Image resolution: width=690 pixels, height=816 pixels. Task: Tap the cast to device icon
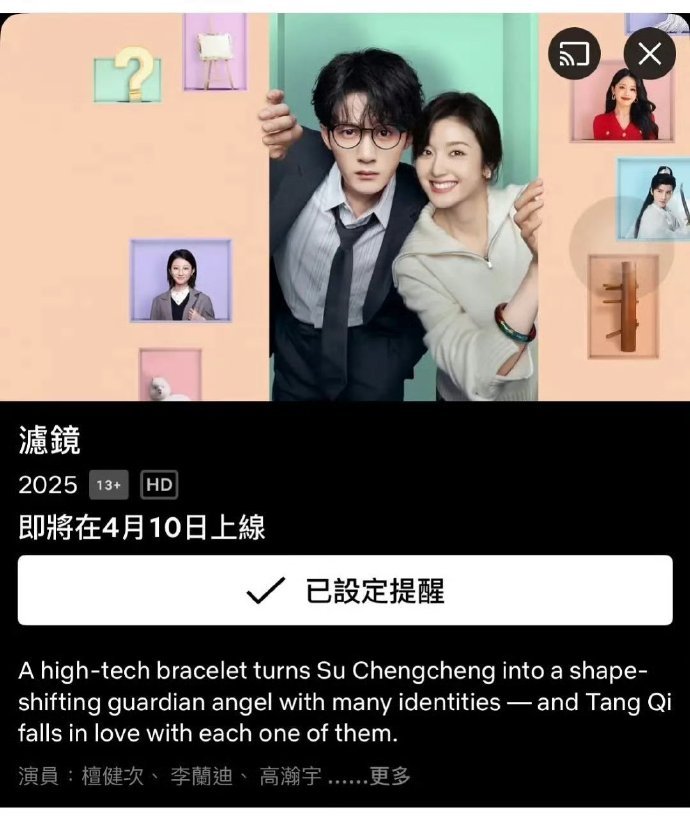pyautogui.click(x=575, y=54)
